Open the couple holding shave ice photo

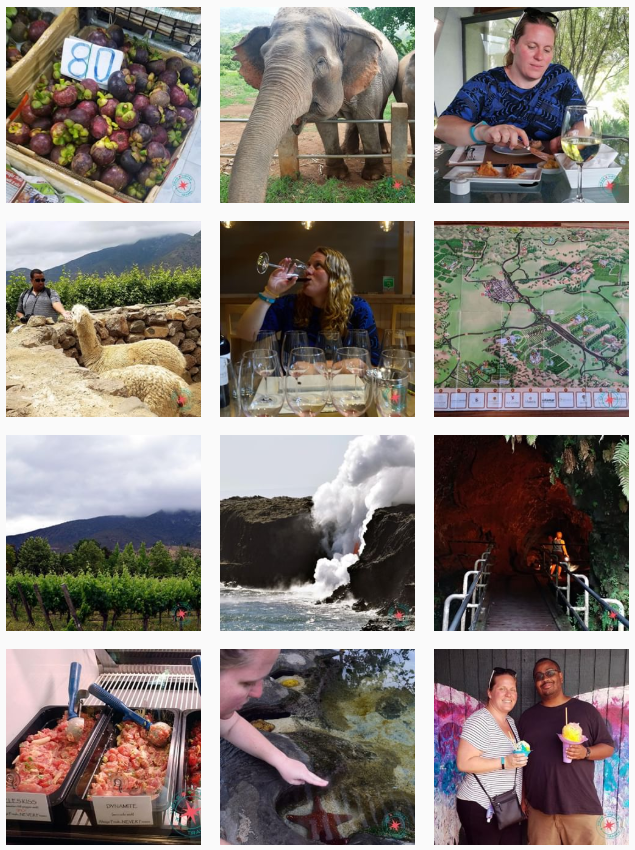(x=531, y=747)
